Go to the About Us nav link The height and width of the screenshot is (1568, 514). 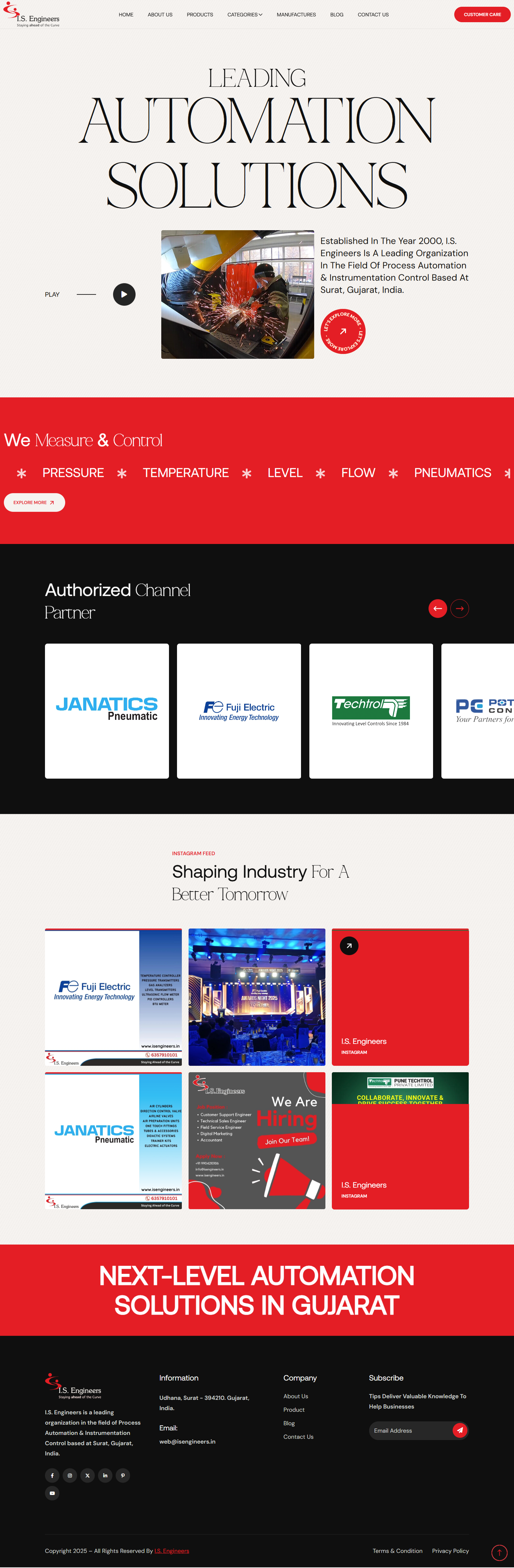(160, 14)
